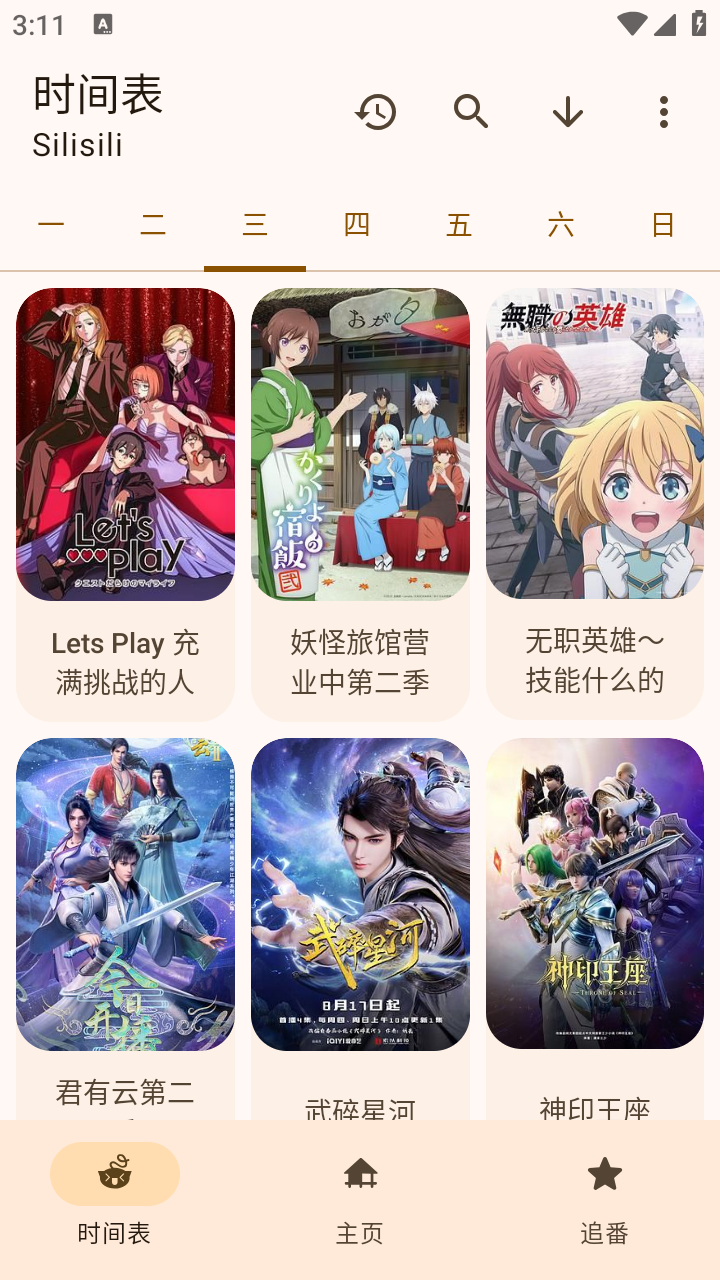
Task: Open the three-dot overflow menu
Action: (x=663, y=112)
